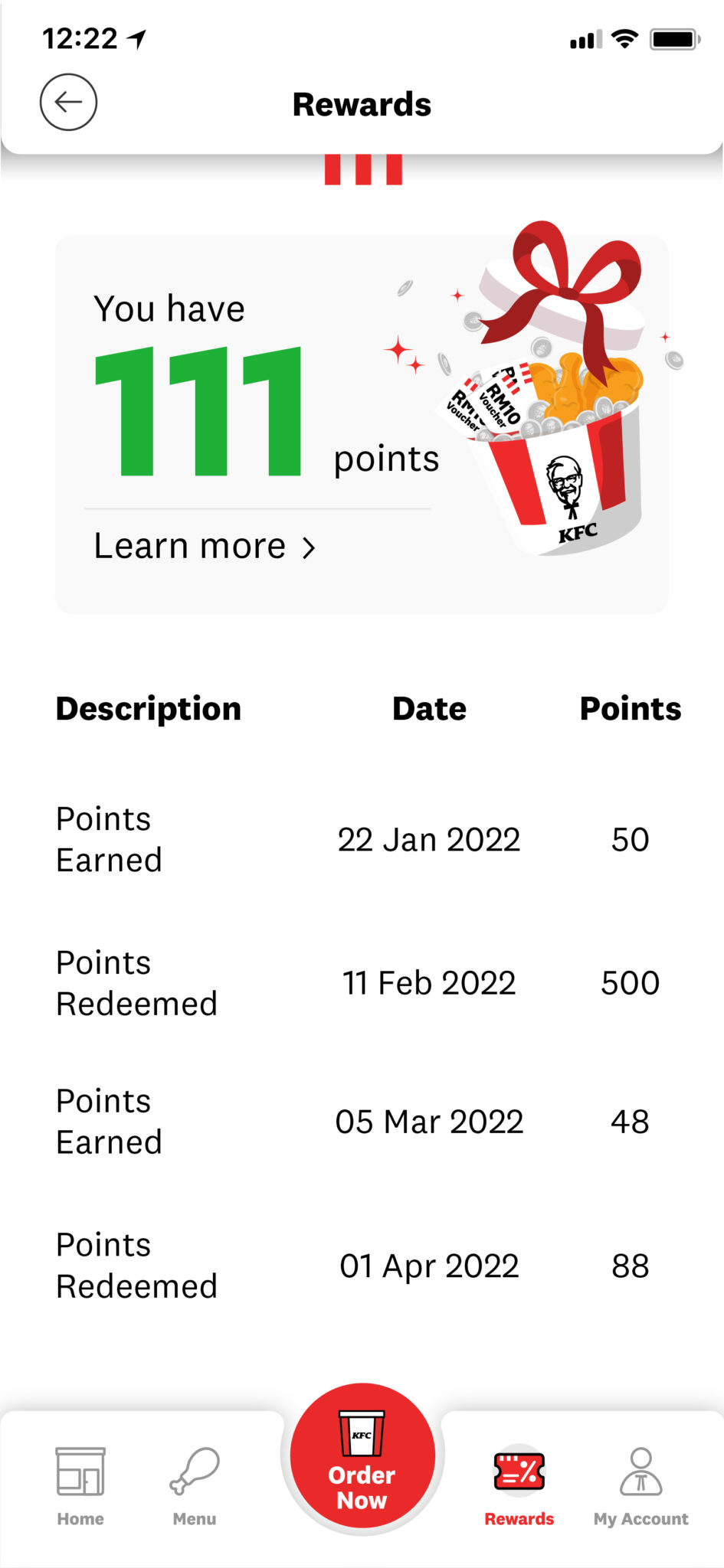Tap the battery indicator icon
Image resolution: width=724 pixels, height=1568 pixels.
click(674, 38)
